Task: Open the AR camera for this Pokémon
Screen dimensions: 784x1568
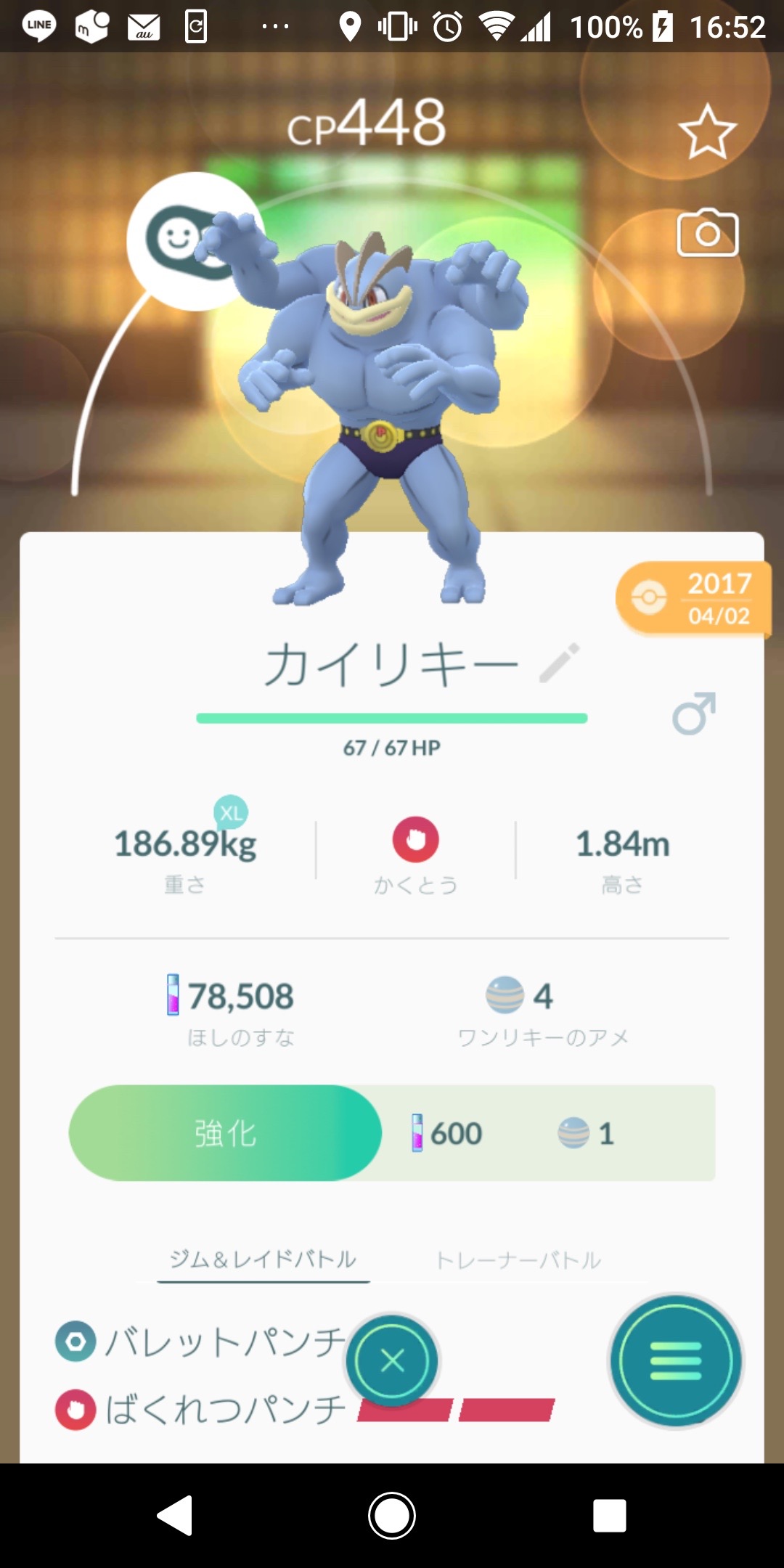Action: 707,233
